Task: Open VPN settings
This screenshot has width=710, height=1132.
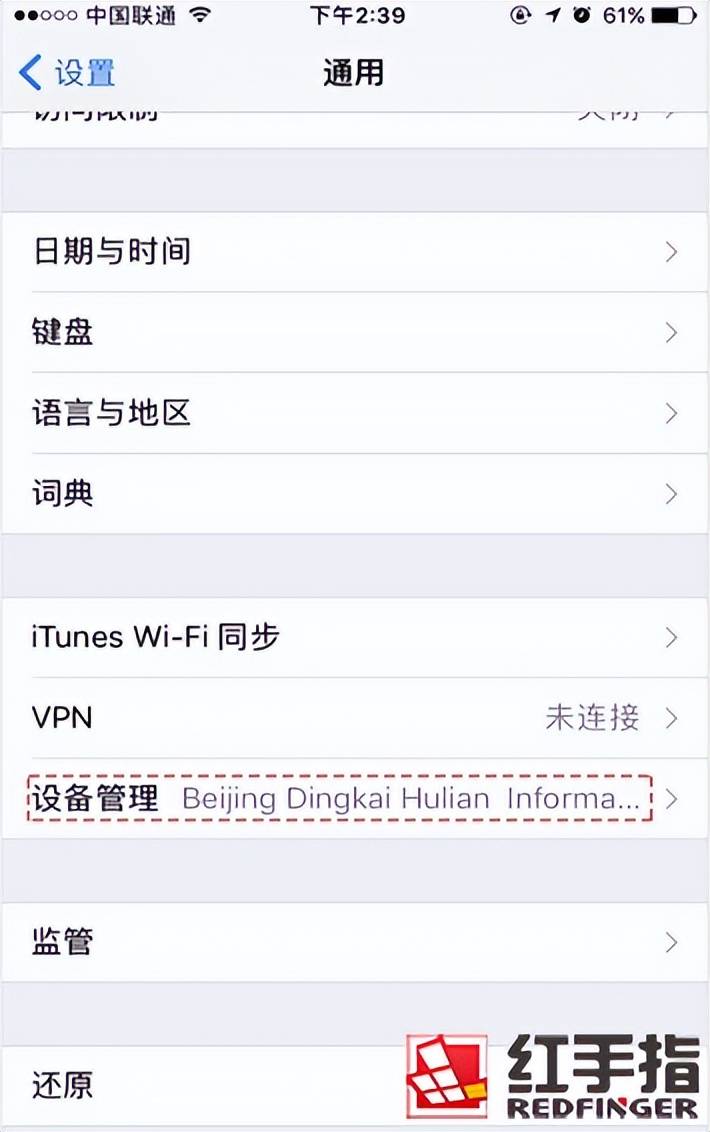Action: [x=354, y=718]
